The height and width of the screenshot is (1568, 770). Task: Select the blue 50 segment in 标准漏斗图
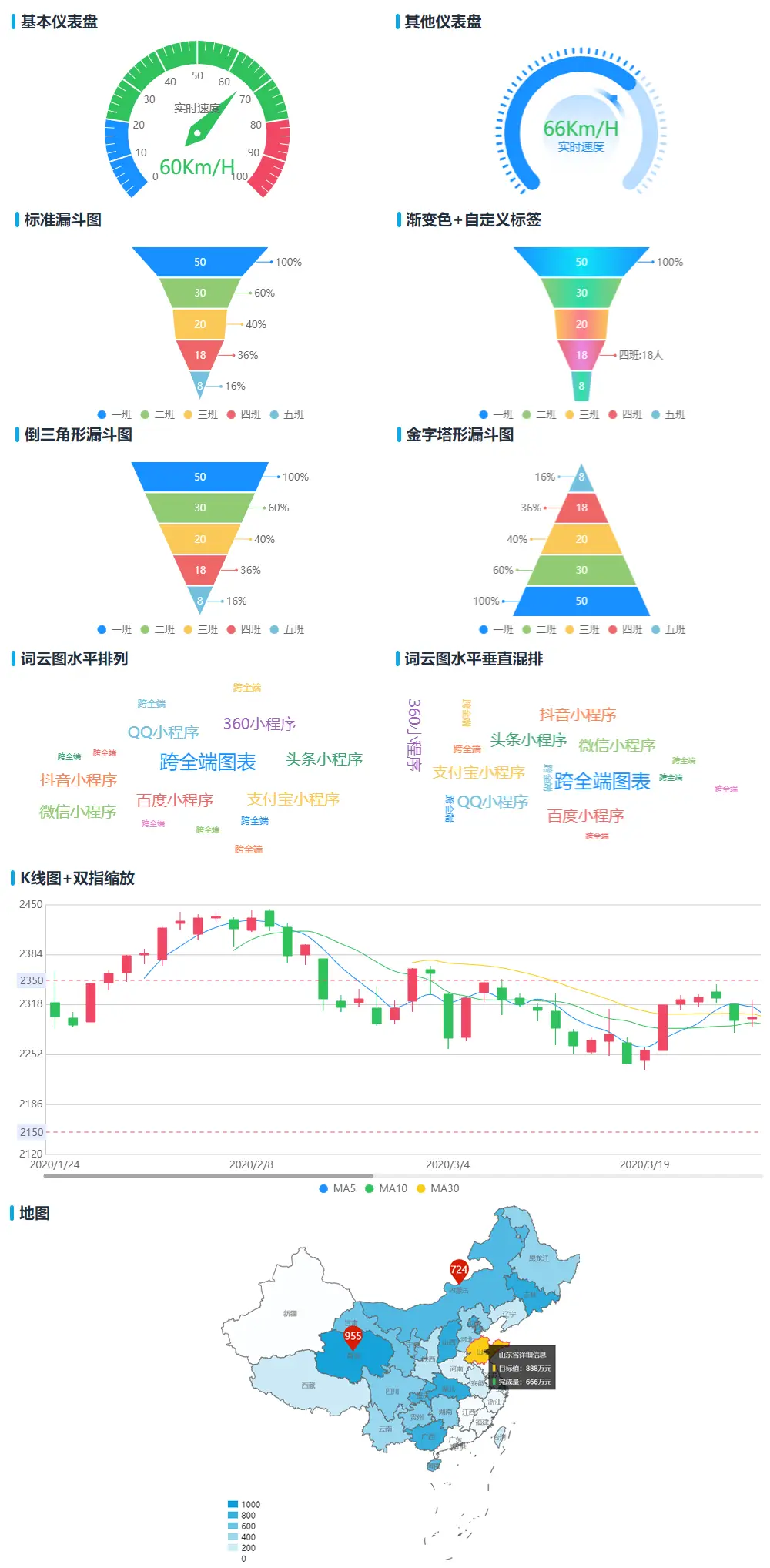tap(199, 262)
